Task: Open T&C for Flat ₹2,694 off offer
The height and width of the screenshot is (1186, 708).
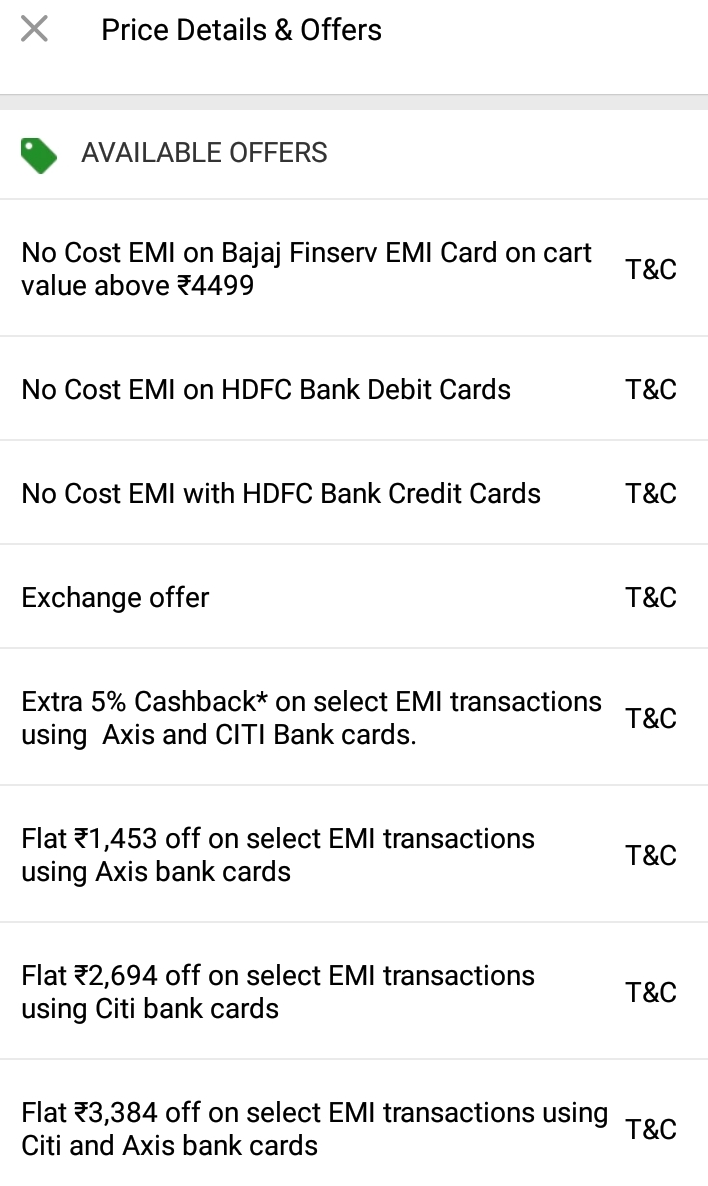Action: 651,992
